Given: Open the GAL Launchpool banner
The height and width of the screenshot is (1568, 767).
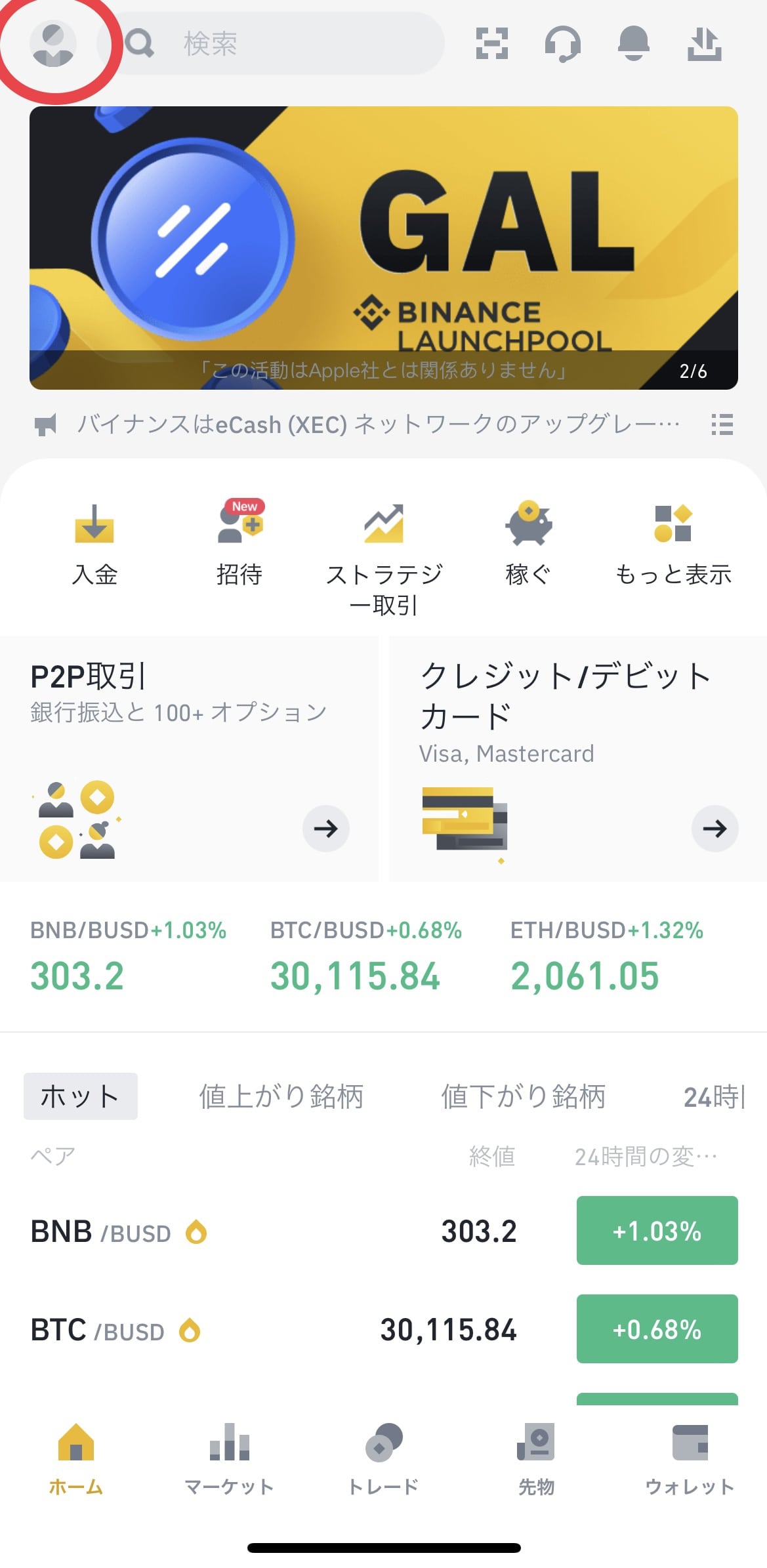Looking at the screenshot, I should [x=384, y=247].
